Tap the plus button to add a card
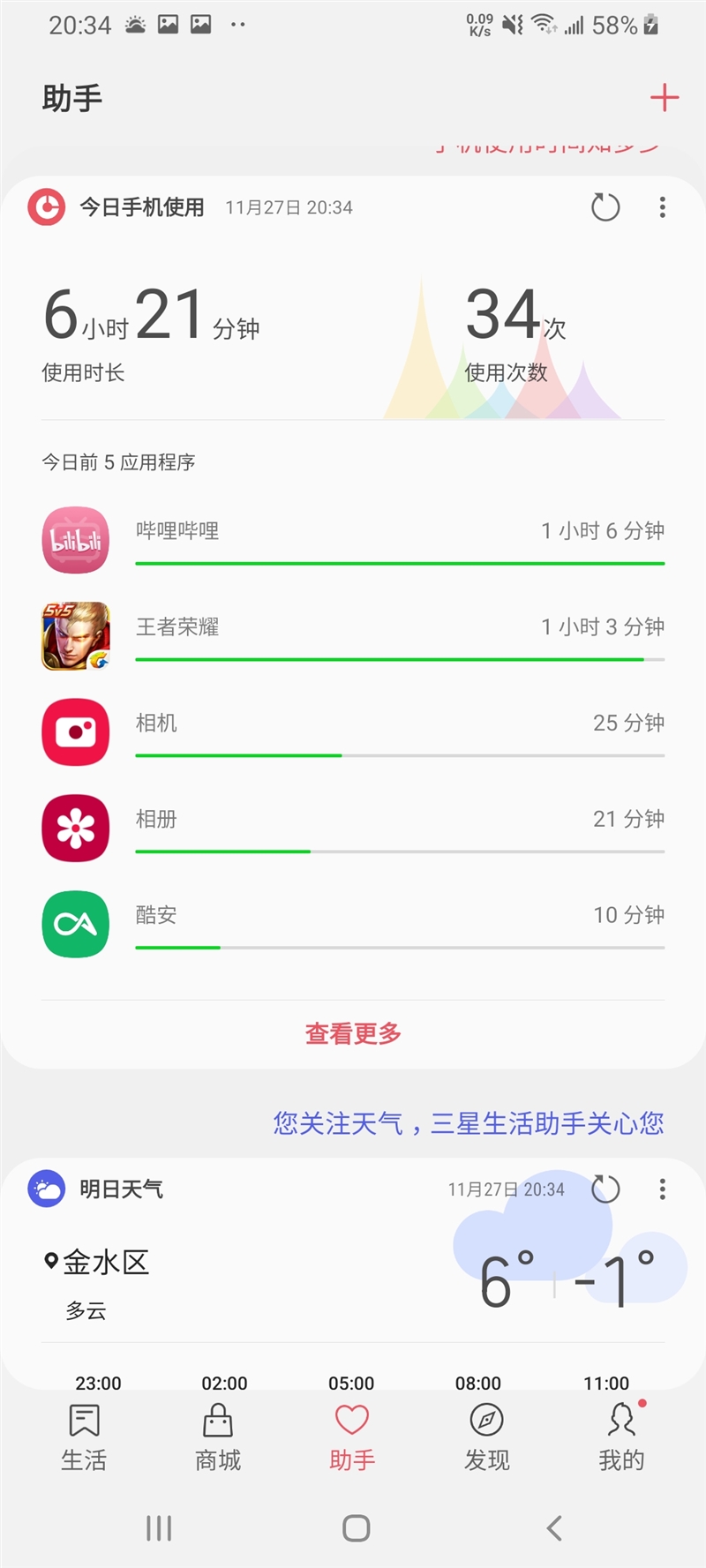 pyautogui.click(x=664, y=97)
